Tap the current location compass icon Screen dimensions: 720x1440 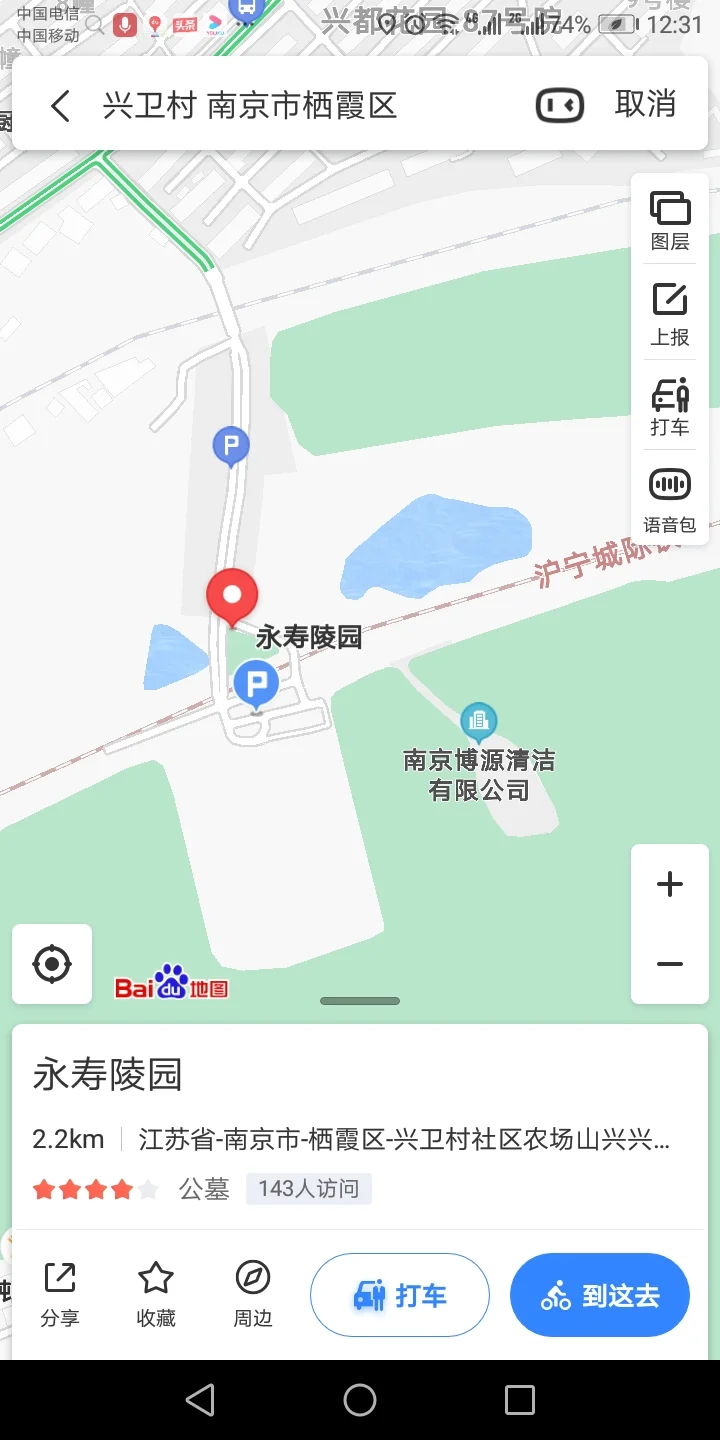[52, 963]
